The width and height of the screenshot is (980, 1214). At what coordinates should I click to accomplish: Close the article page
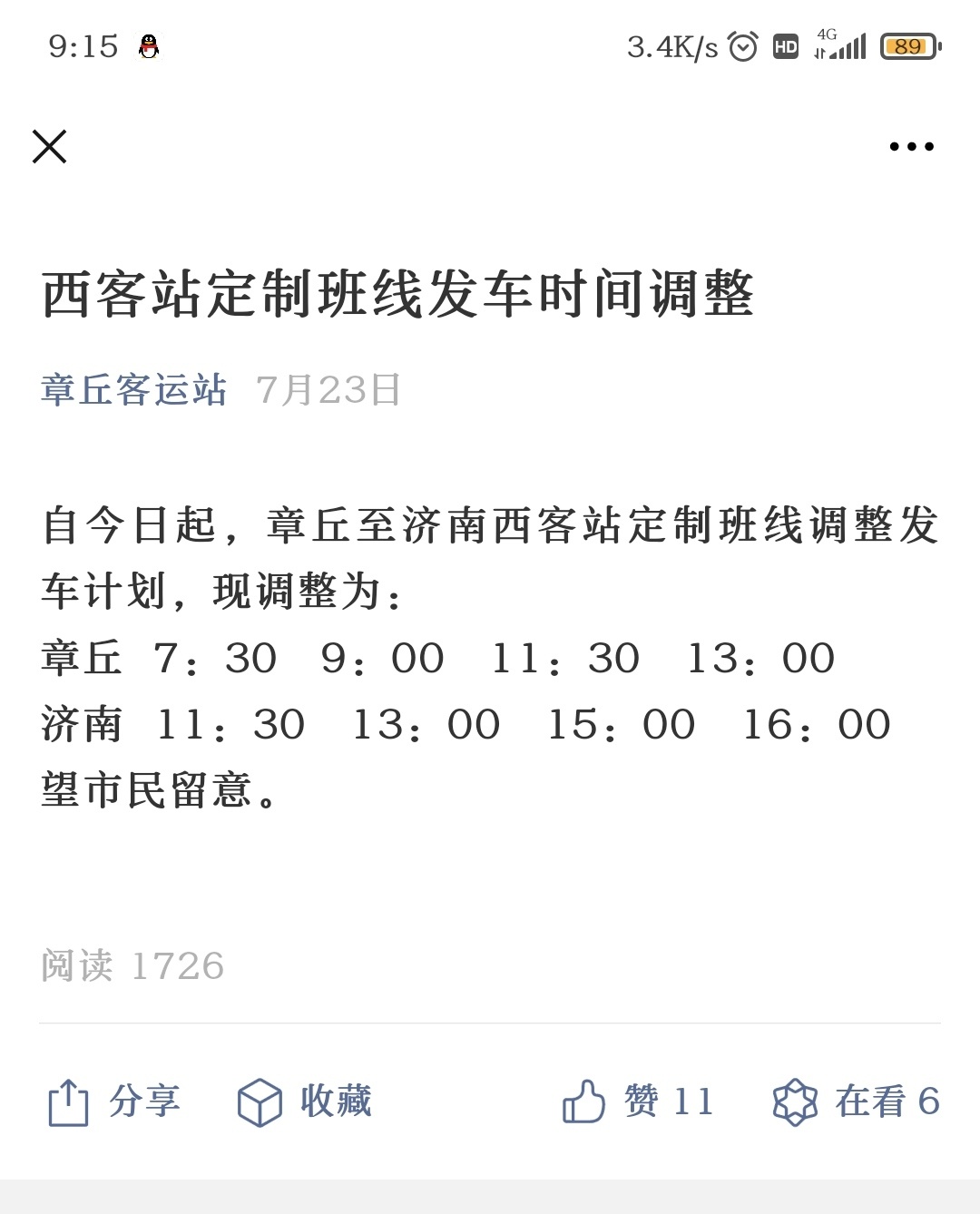[50, 146]
